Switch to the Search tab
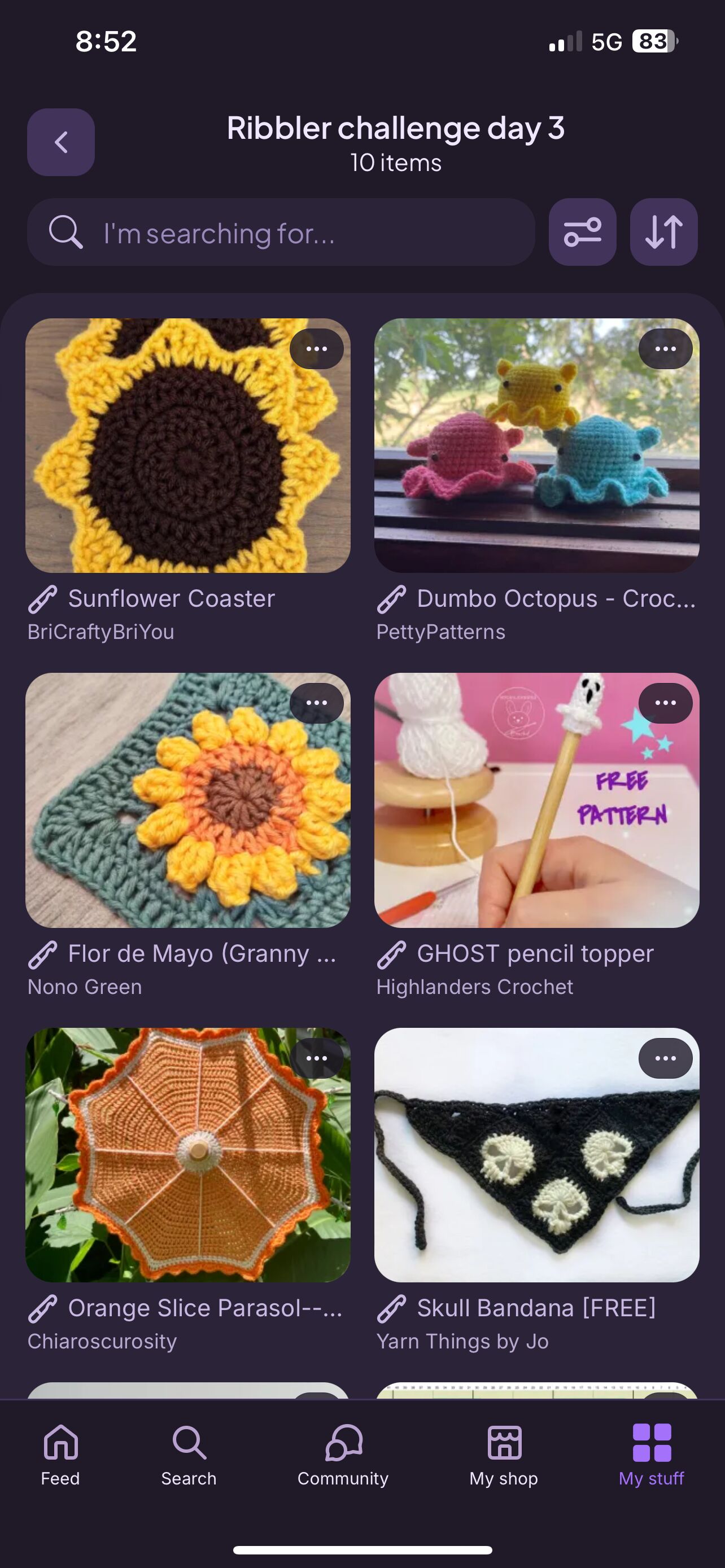Screen dimensions: 725x1568 (x=189, y=1455)
